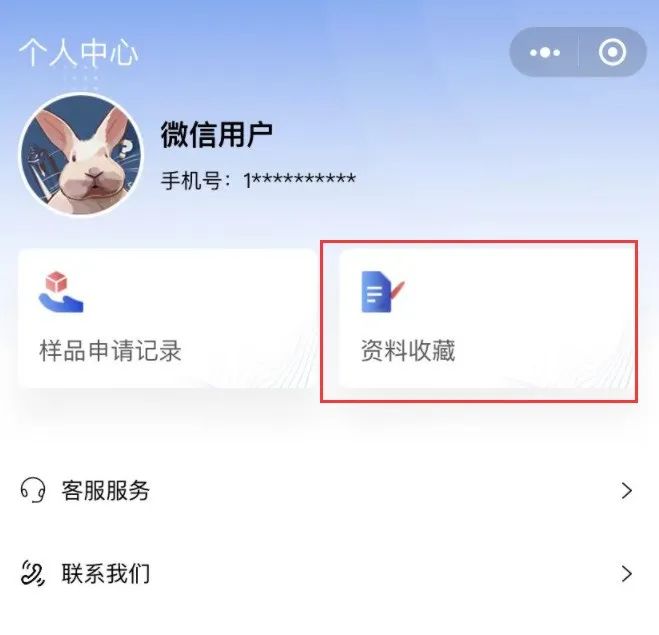Open 联系我们 row
This screenshot has height=635, width=659.
point(328,574)
